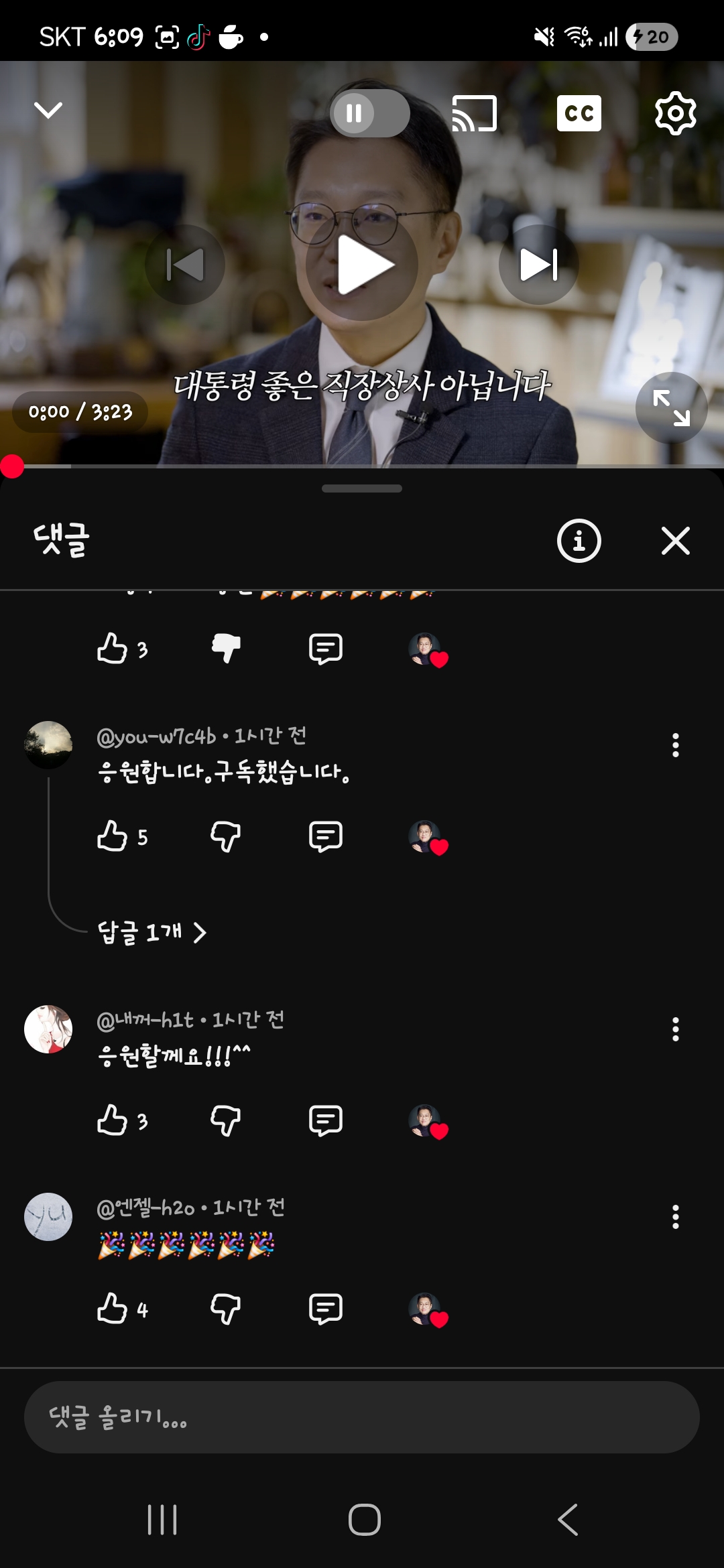Open options menu for @엔젤-h2o's comment
724x1568 pixels.
coord(675,1217)
